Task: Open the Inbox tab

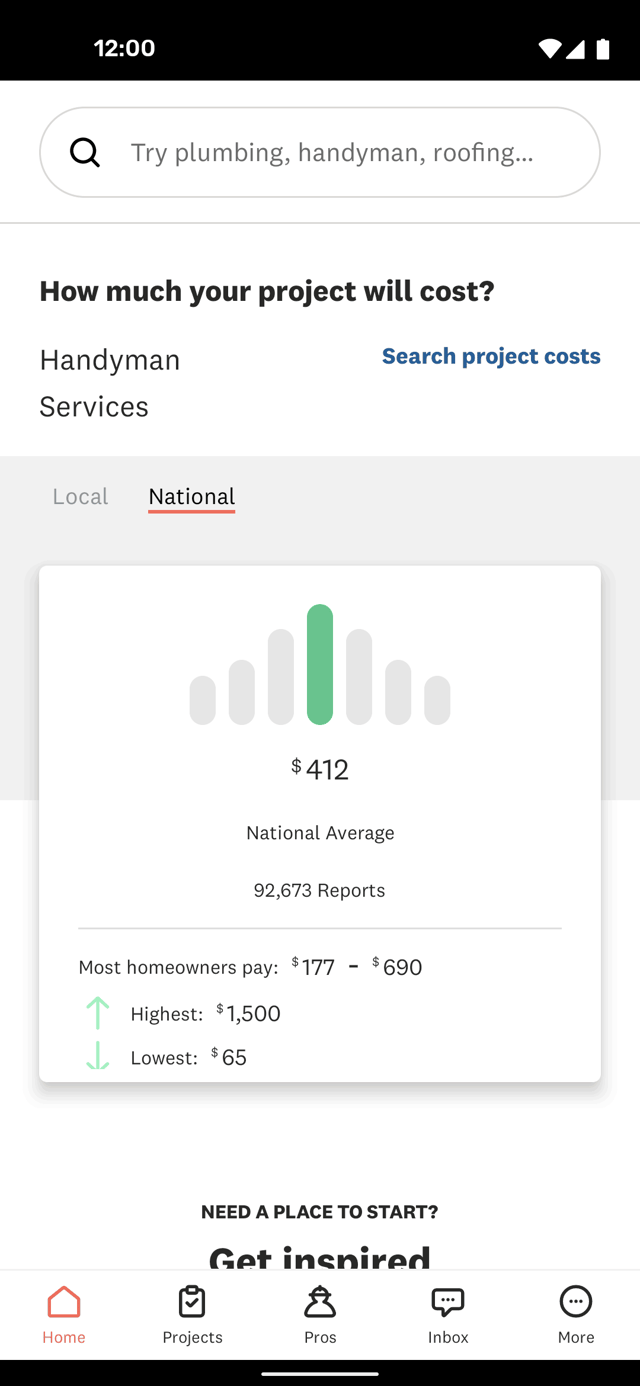Action: (448, 1315)
